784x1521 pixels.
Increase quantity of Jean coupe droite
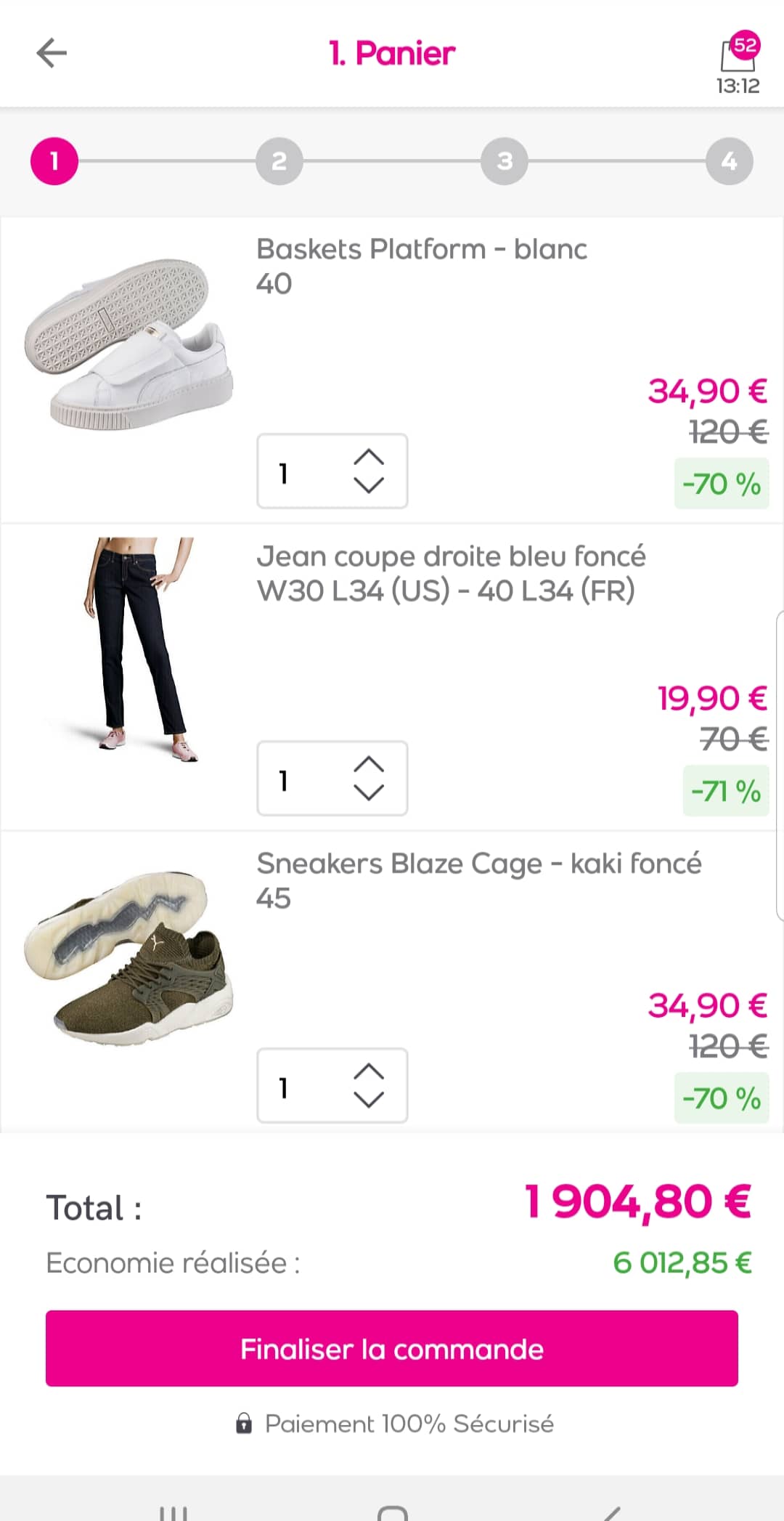click(x=369, y=764)
